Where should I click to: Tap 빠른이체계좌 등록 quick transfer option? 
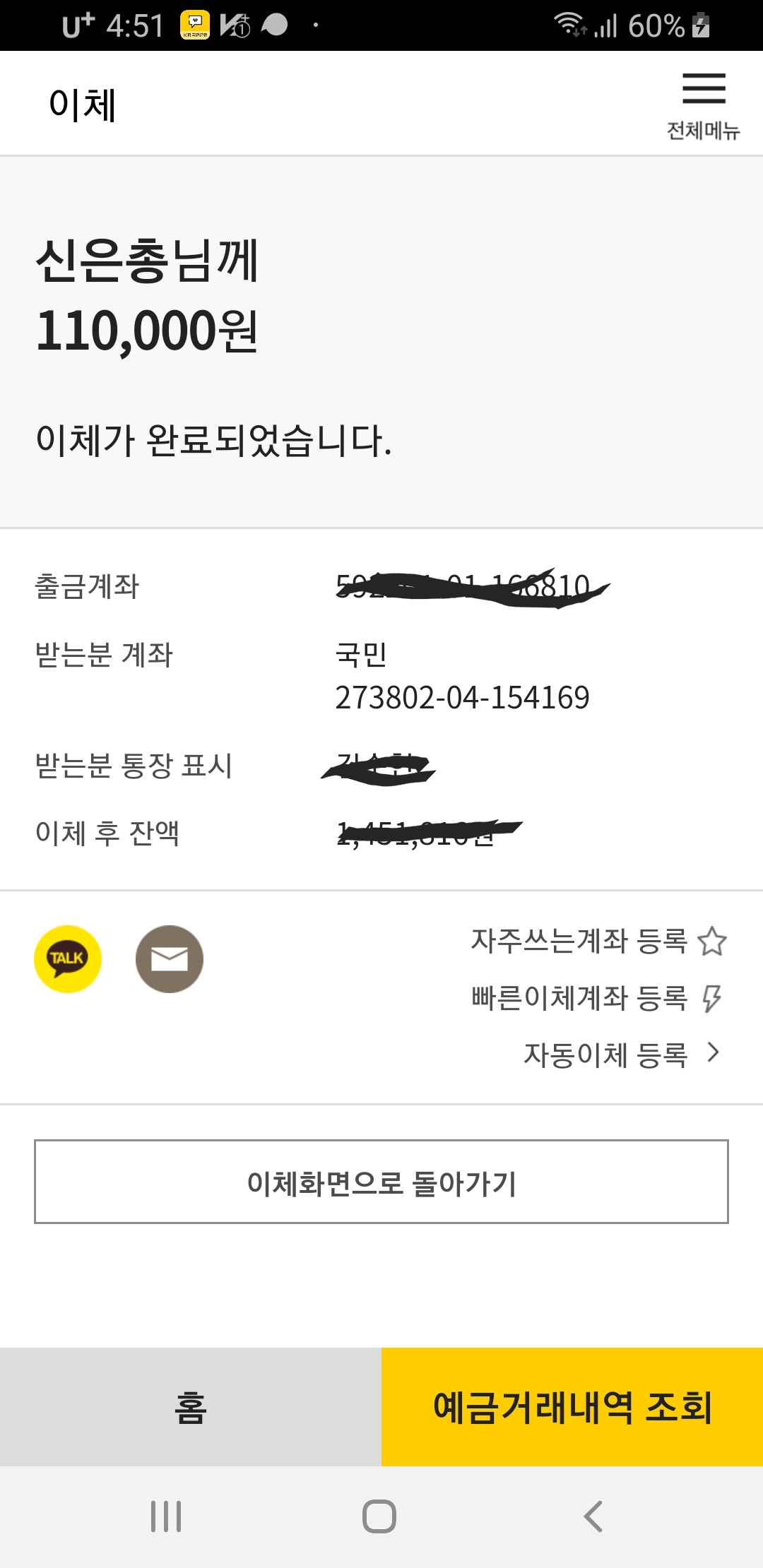click(x=598, y=998)
